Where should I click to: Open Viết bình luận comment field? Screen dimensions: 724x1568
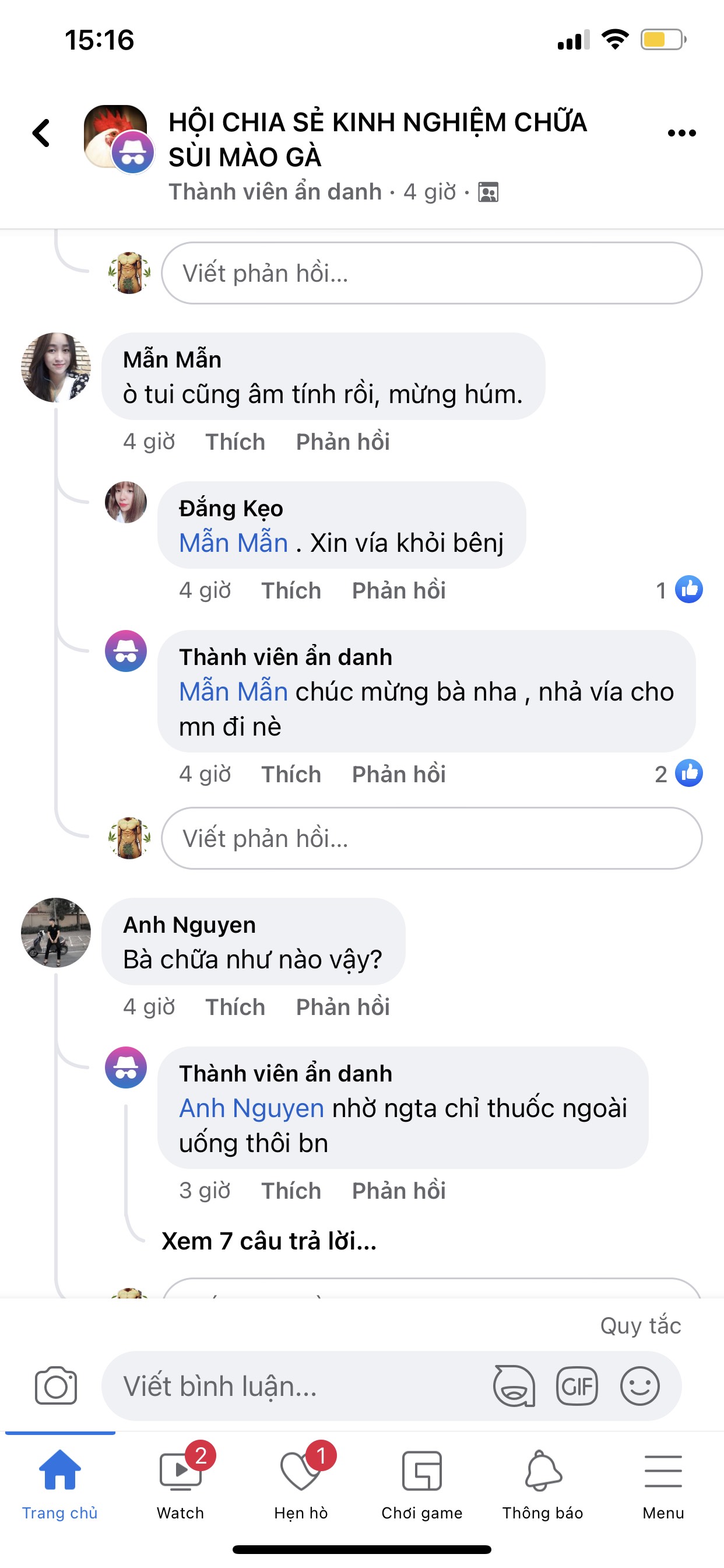pyautogui.click(x=292, y=1387)
